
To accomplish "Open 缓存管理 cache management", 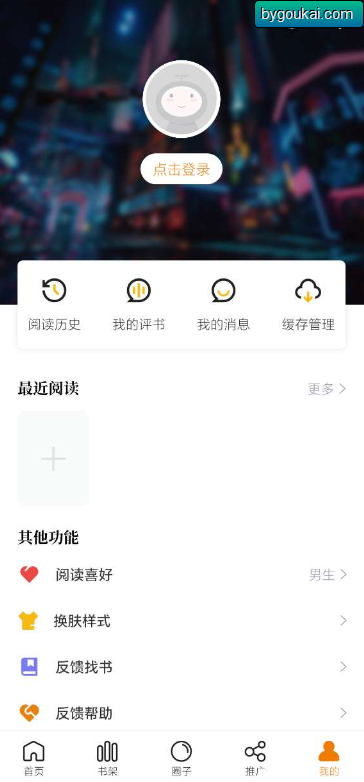I will (x=308, y=305).
